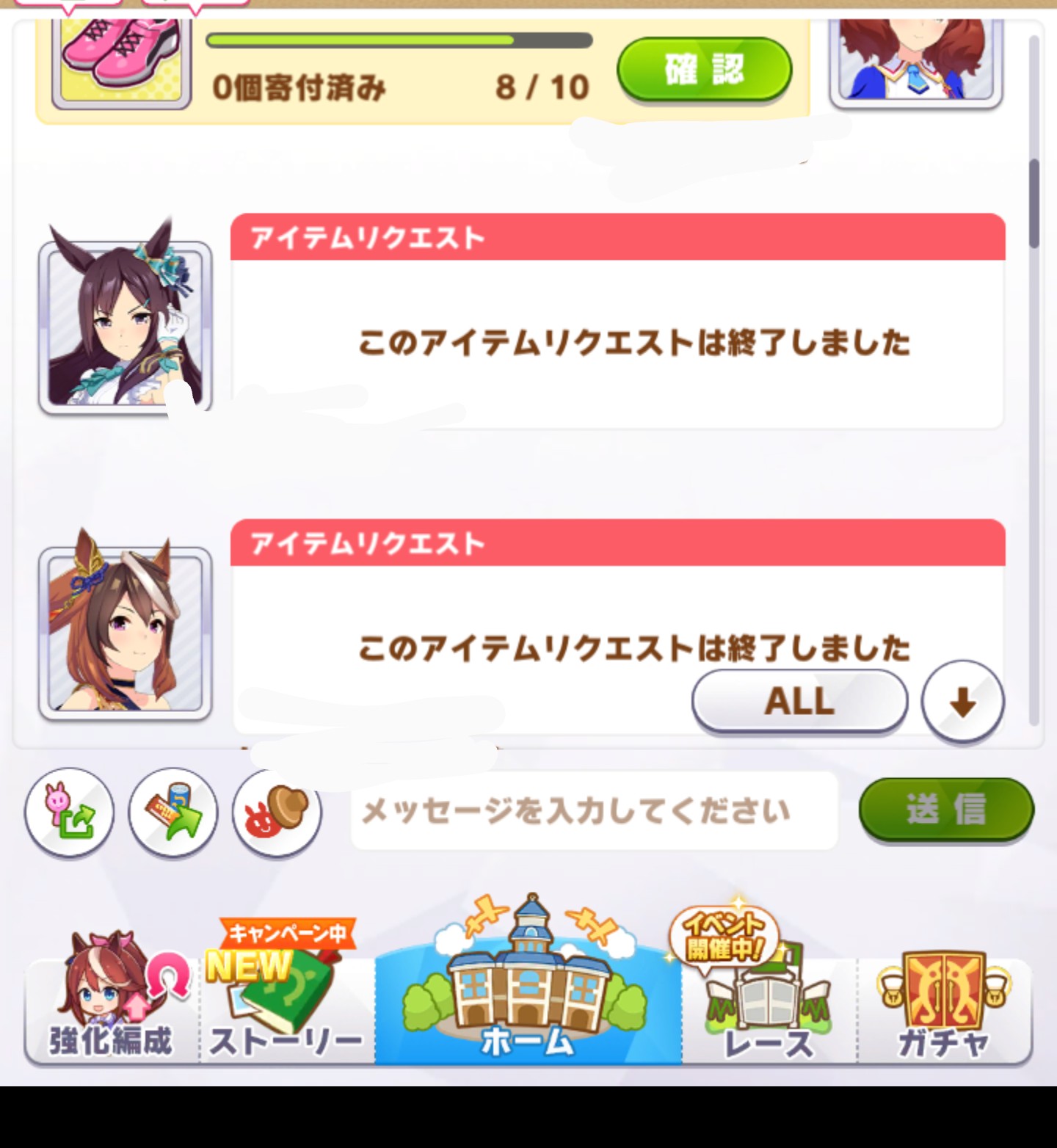Send the message with 送信

[x=945, y=810]
